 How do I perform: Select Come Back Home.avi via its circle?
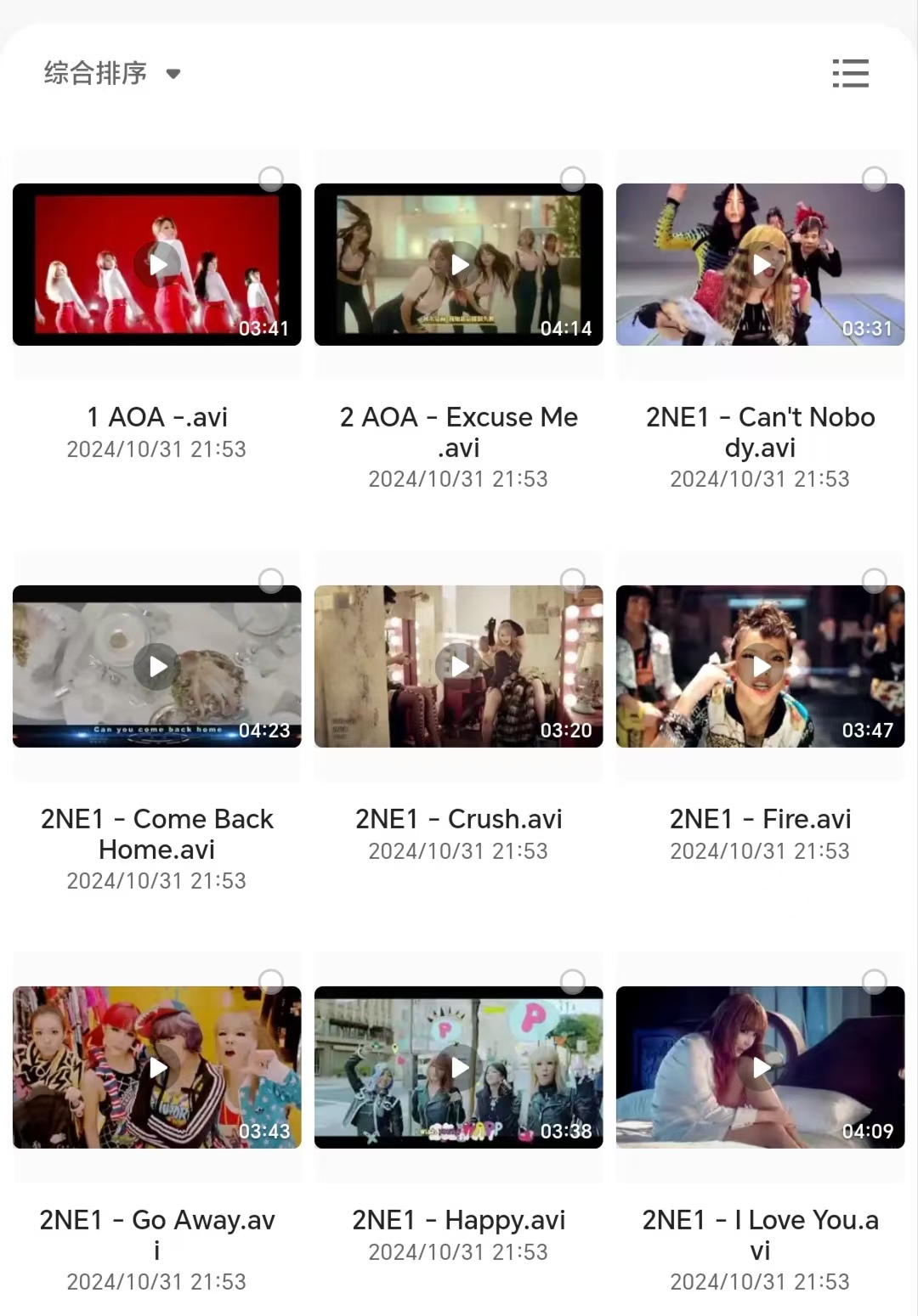271,580
